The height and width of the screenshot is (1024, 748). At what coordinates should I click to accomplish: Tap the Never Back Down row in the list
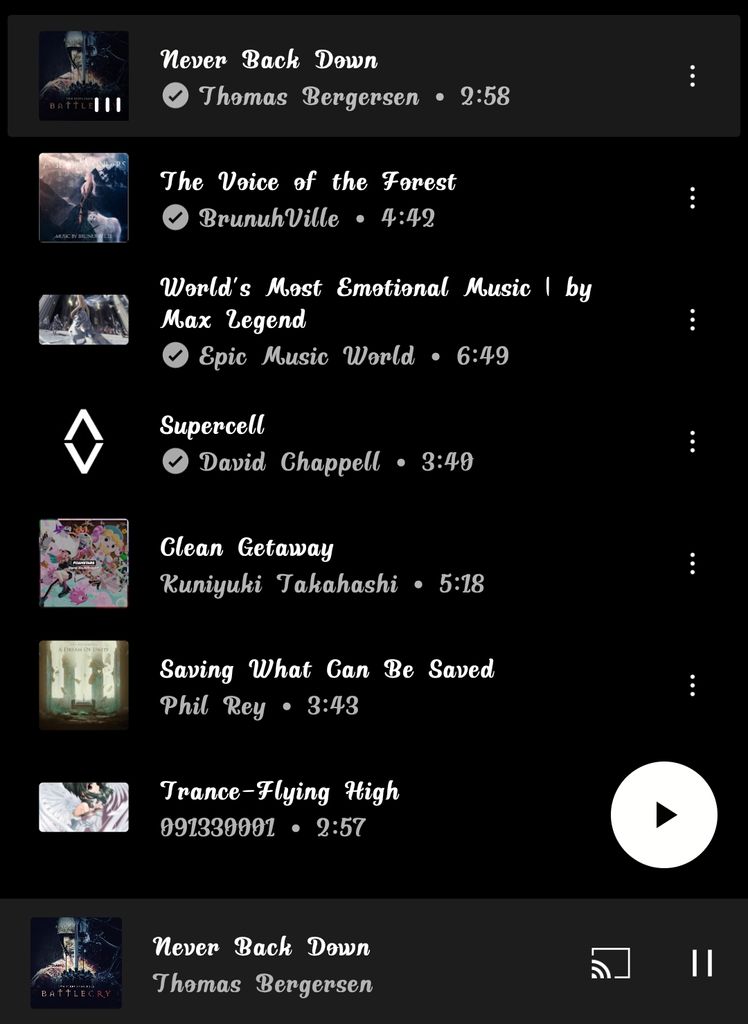click(x=380, y=76)
